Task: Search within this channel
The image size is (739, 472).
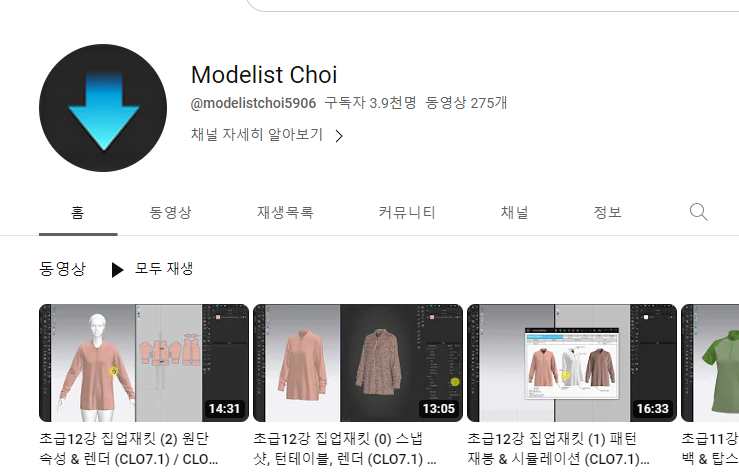Action: pos(699,212)
